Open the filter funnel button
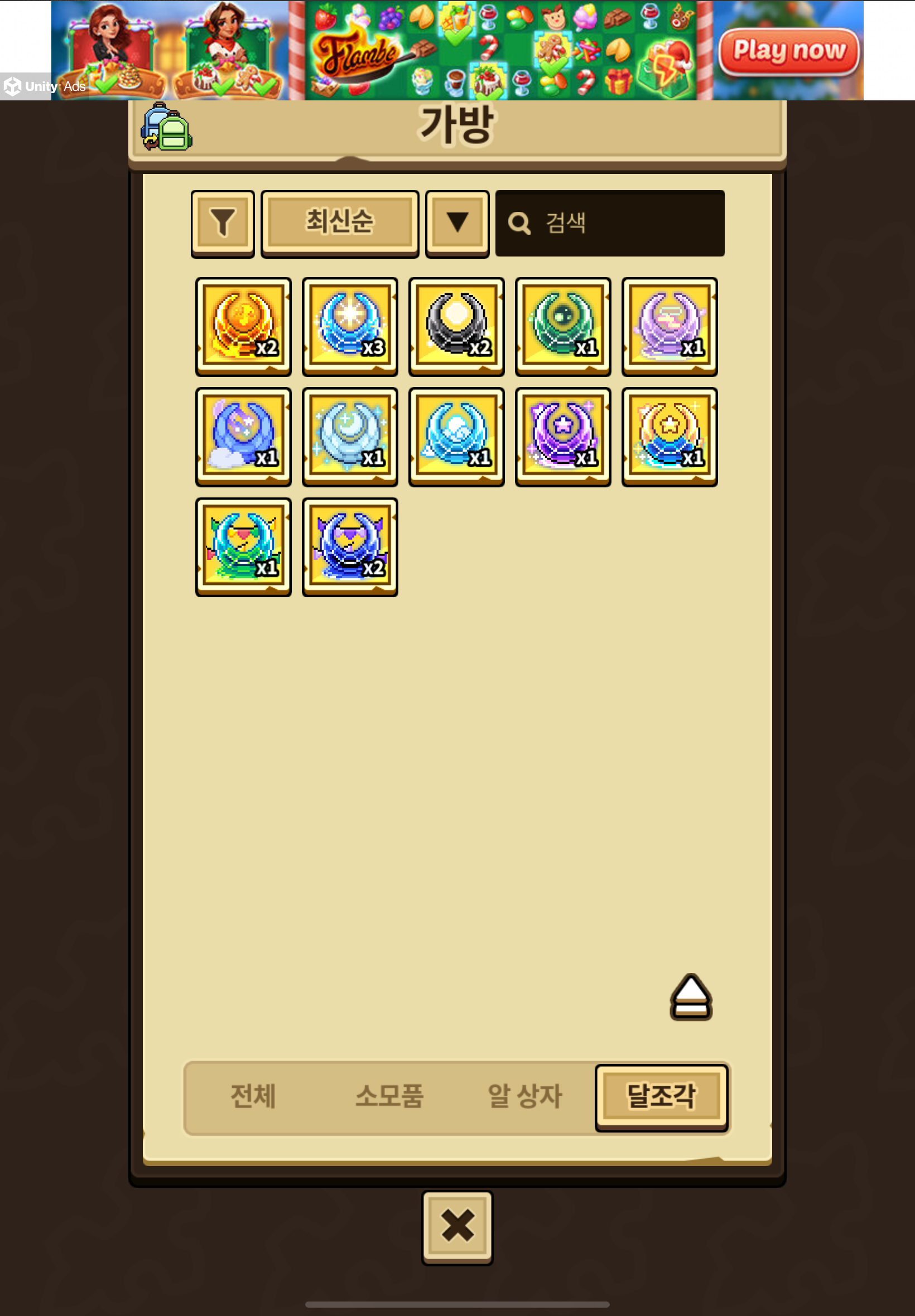Viewport: 915px width, 1316px height. [223, 224]
